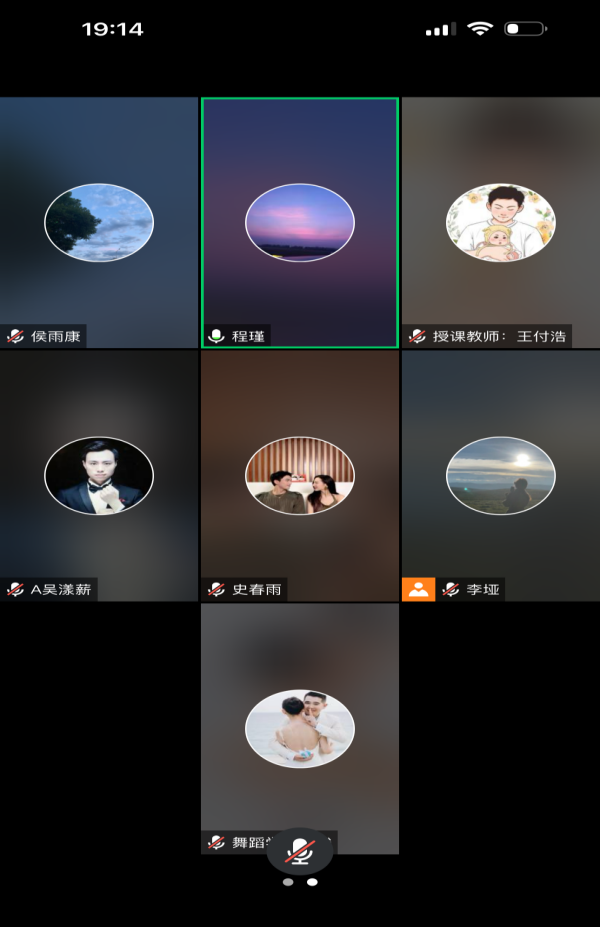Viewport: 600px width, 927px height.
Task: Open participant tile of 侯雨康
Action: tap(99, 222)
